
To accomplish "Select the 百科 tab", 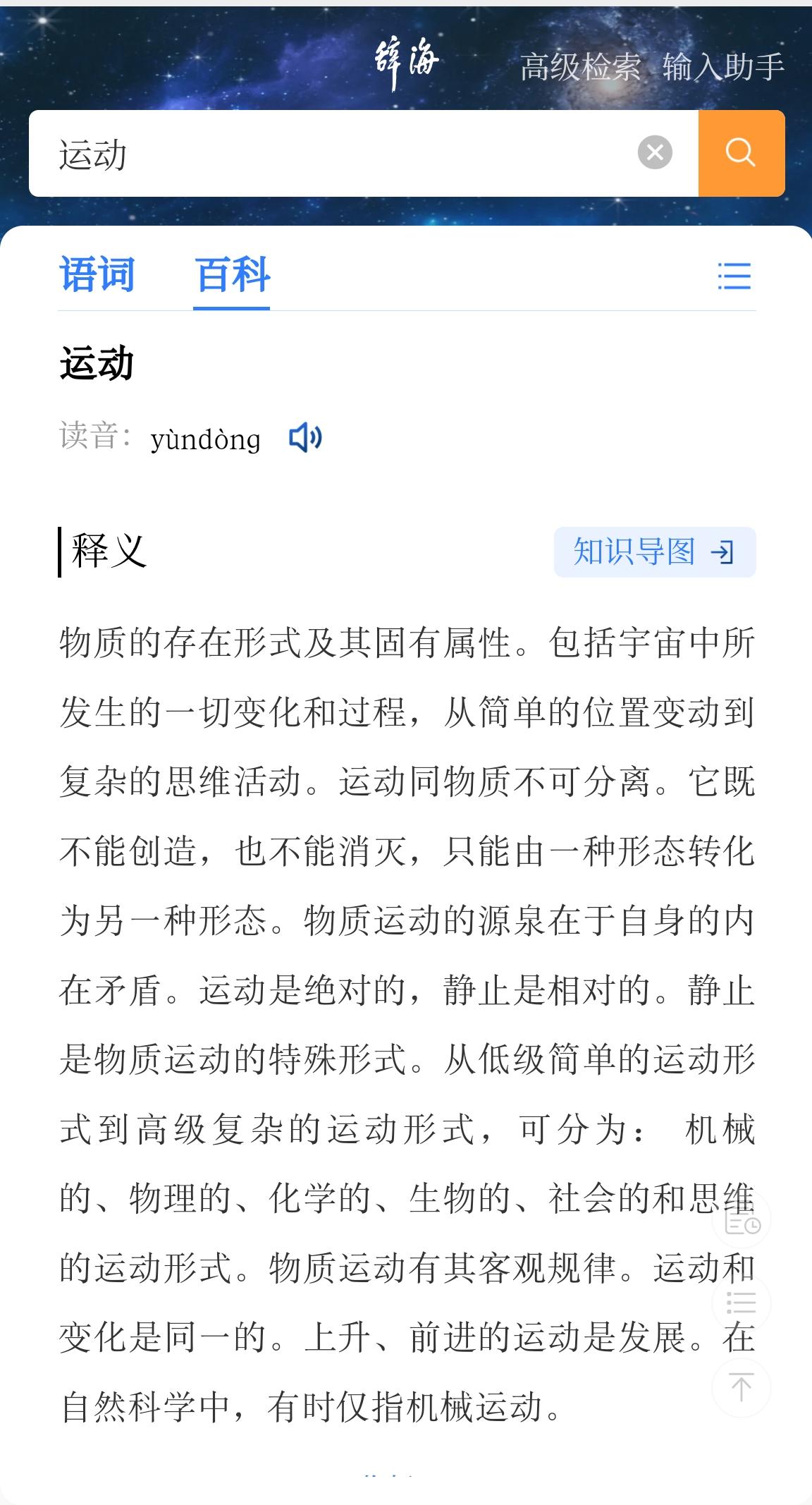I will [233, 275].
